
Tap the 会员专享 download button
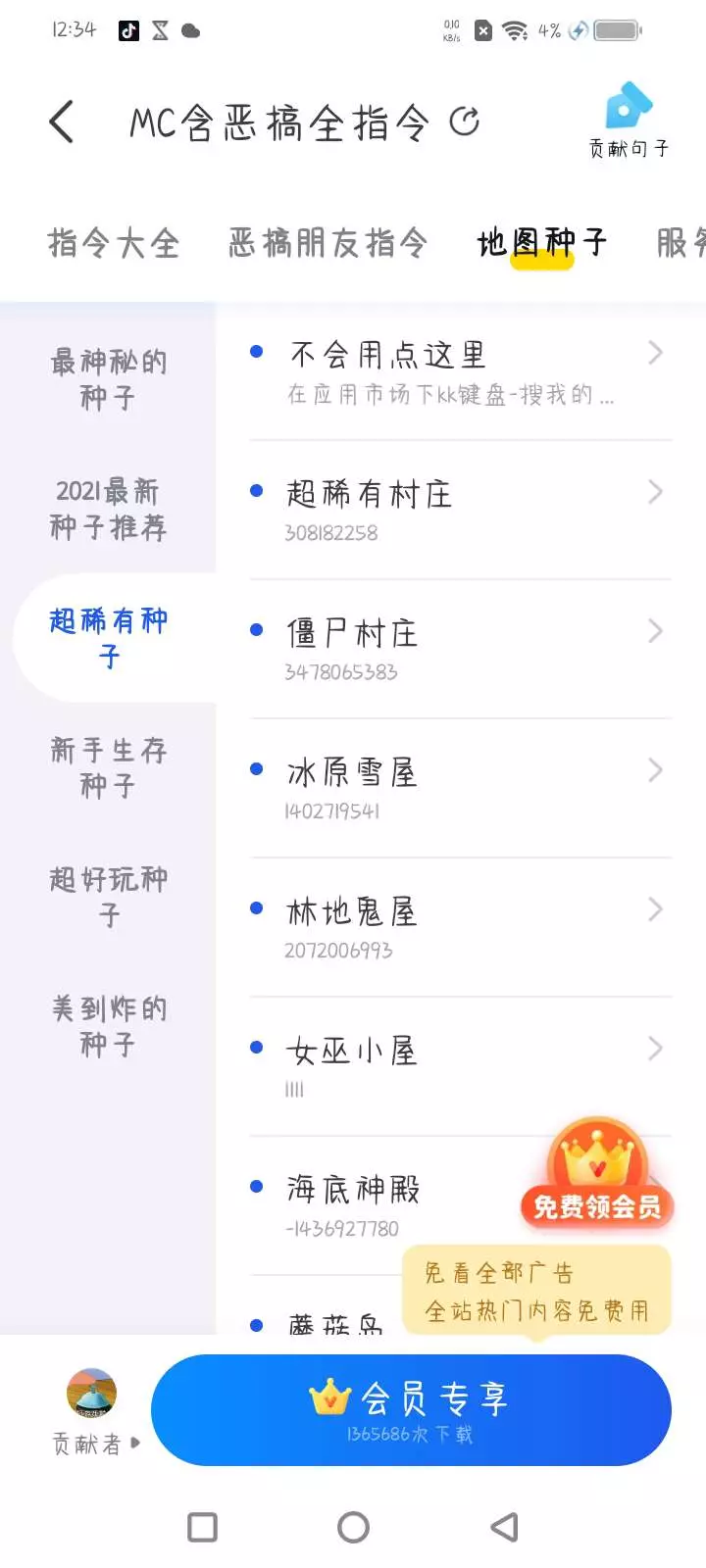click(x=411, y=1409)
